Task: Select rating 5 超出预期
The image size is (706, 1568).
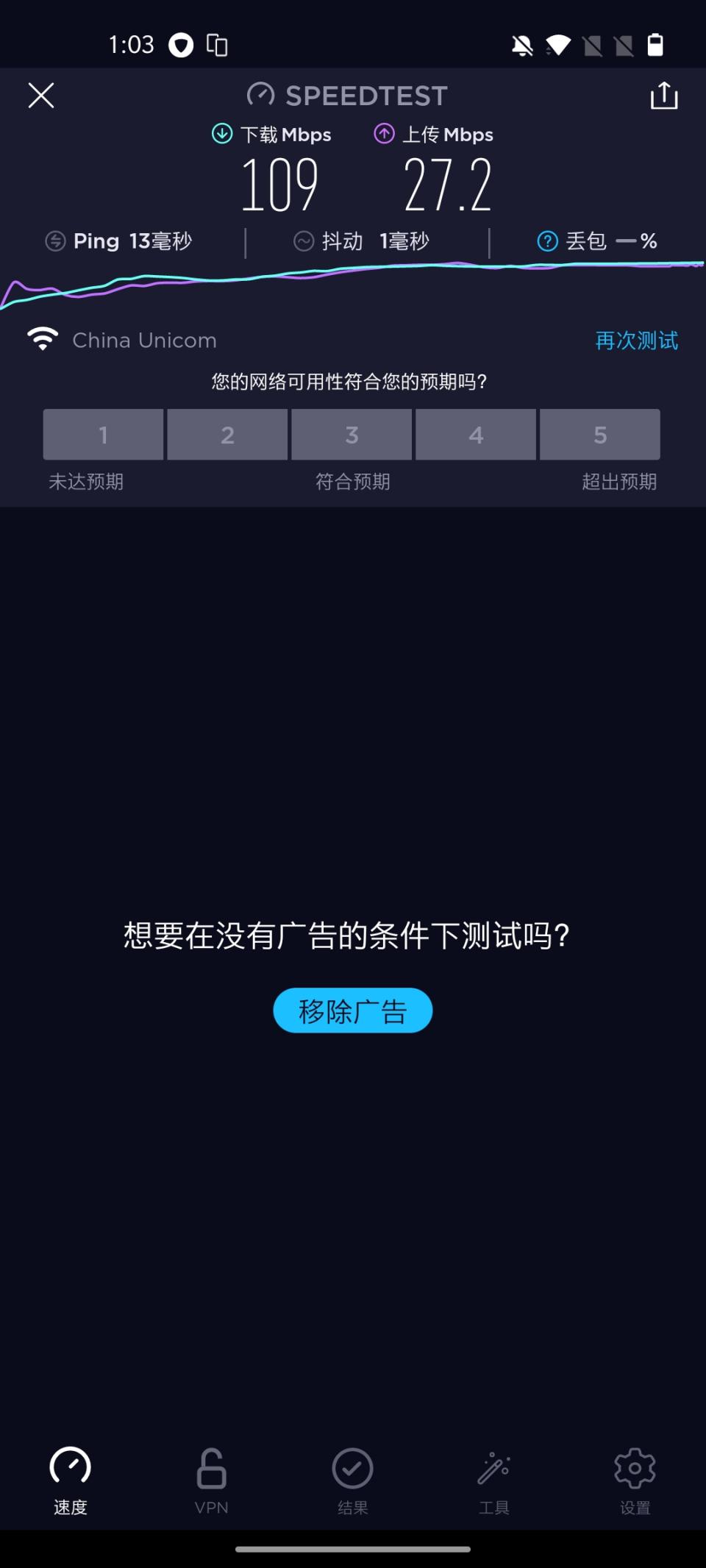Action: click(600, 435)
